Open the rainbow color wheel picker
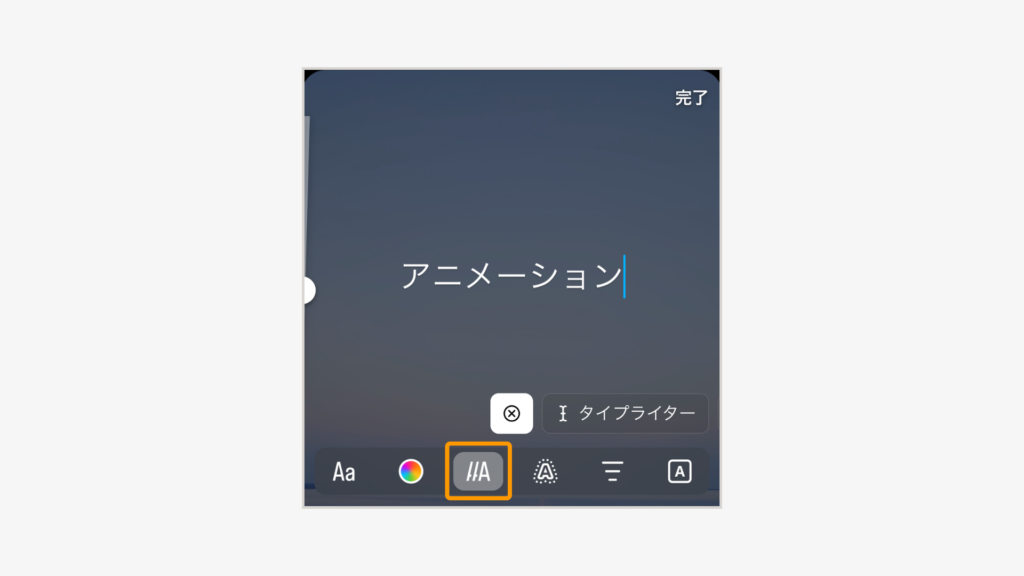 click(x=411, y=472)
